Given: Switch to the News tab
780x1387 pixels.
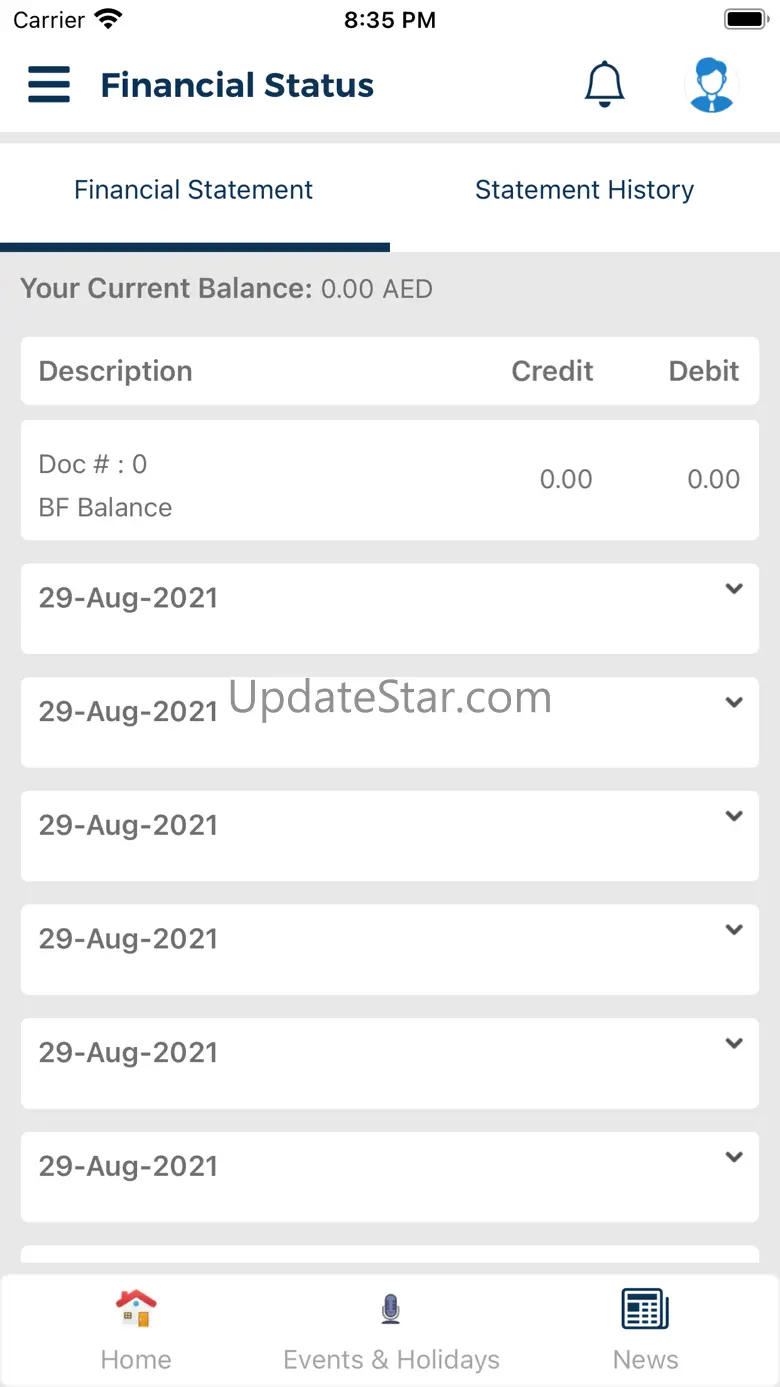Looking at the screenshot, I should click(x=645, y=1330).
